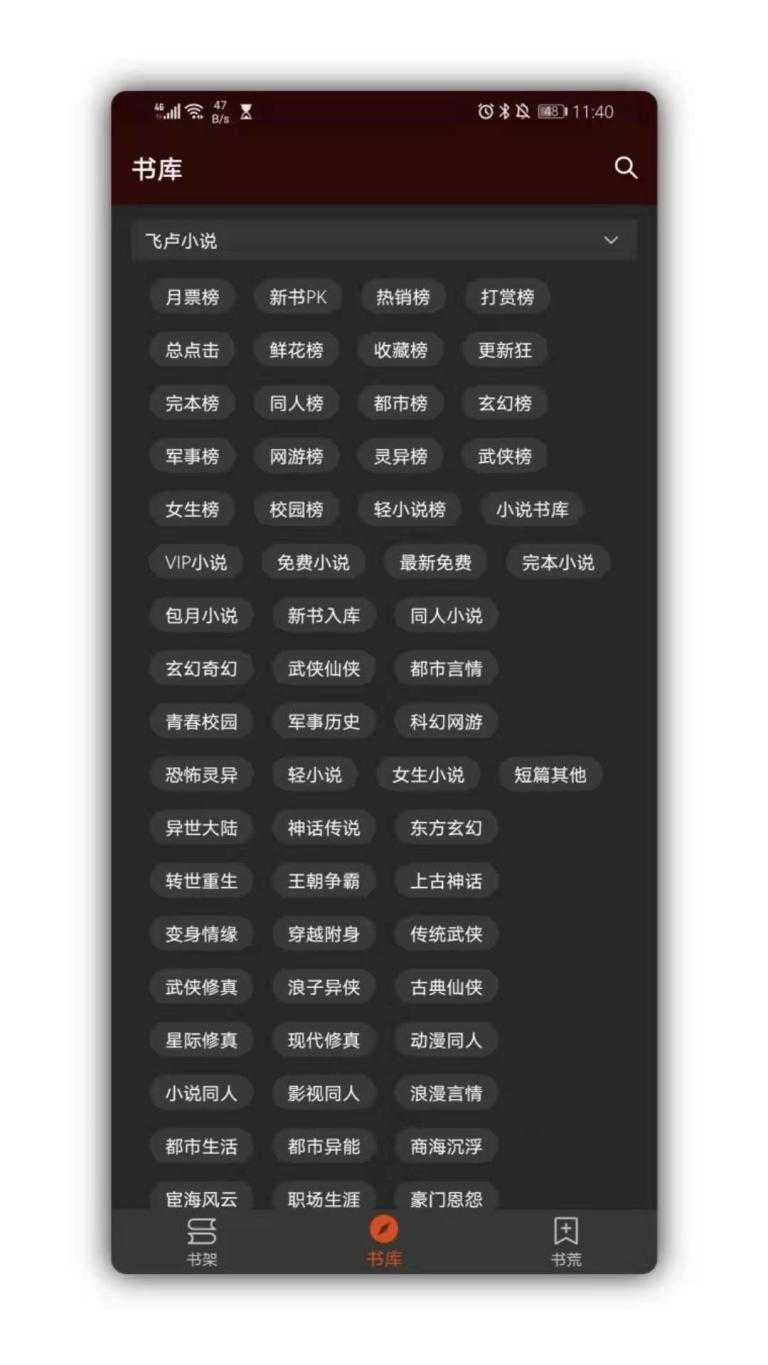
Task: Select the 东方玄幻 chip
Action: [445, 827]
